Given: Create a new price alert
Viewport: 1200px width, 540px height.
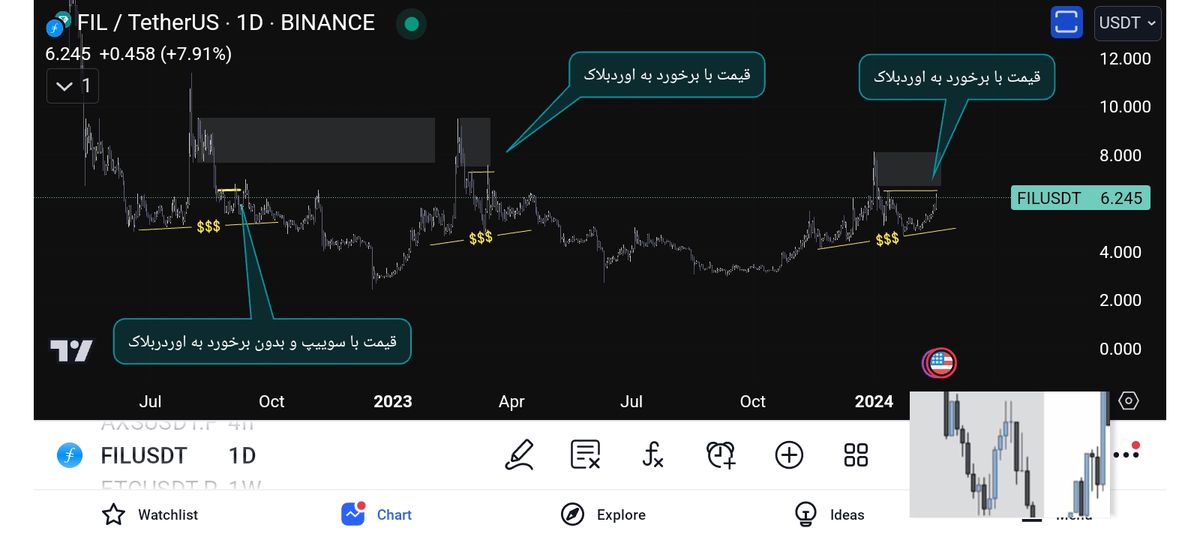Looking at the screenshot, I should click(x=720, y=455).
